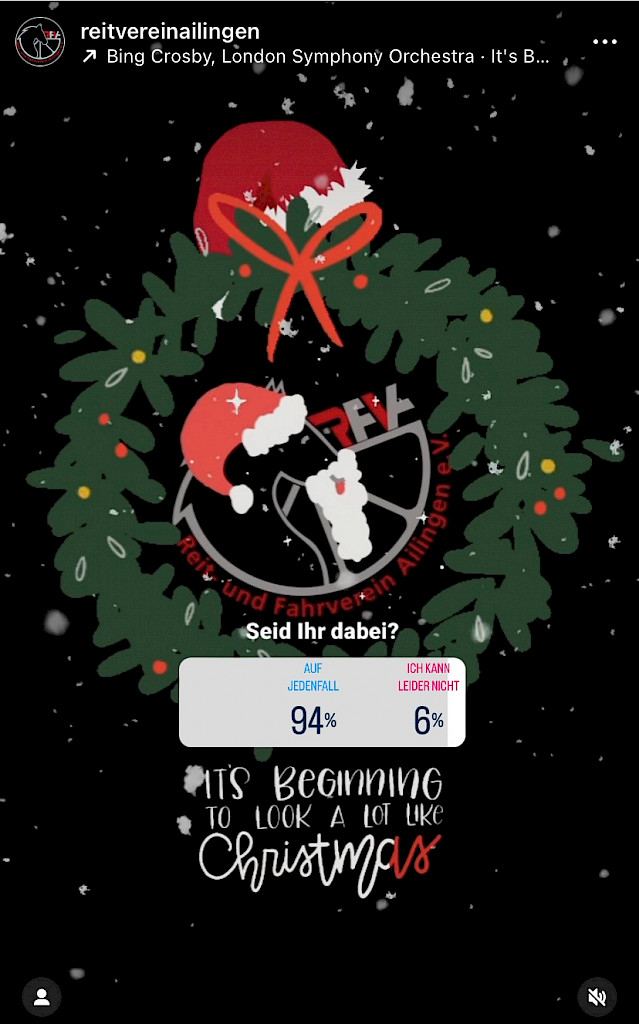639x1024 pixels.
Task: Vote "Auf jeden Fall" in the poll
Action: (x=313, y=702)
